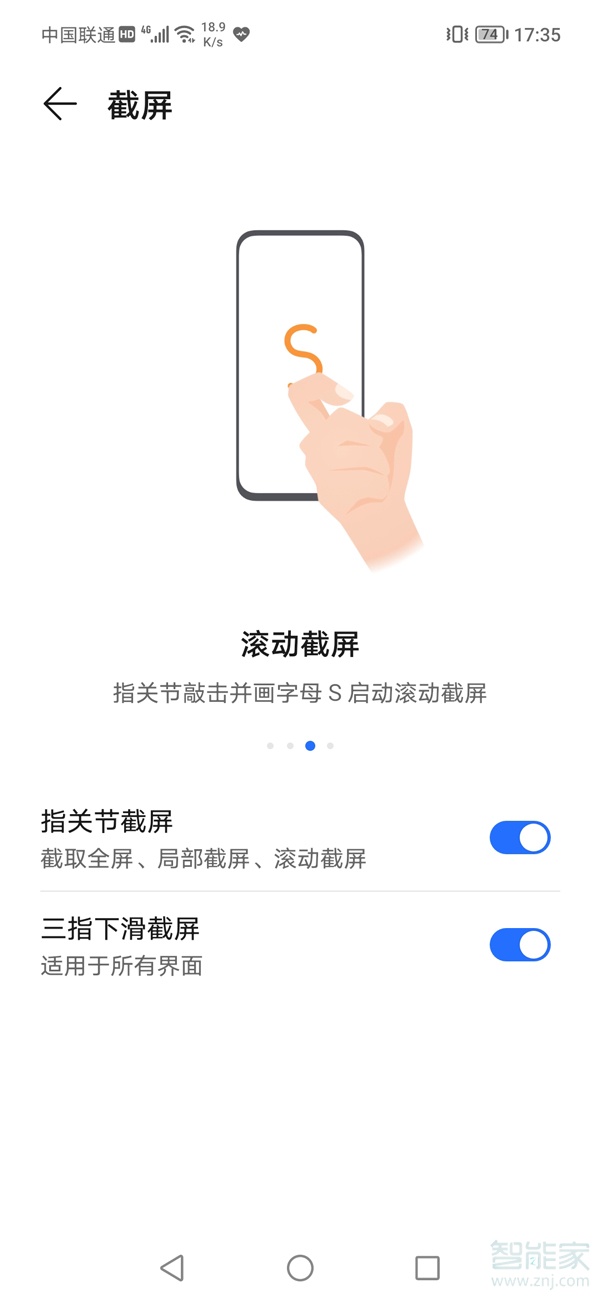The height and width of the screenshot is (1300, 600).
Task: Open recent apps via the square button
Action: point(427,1268)
